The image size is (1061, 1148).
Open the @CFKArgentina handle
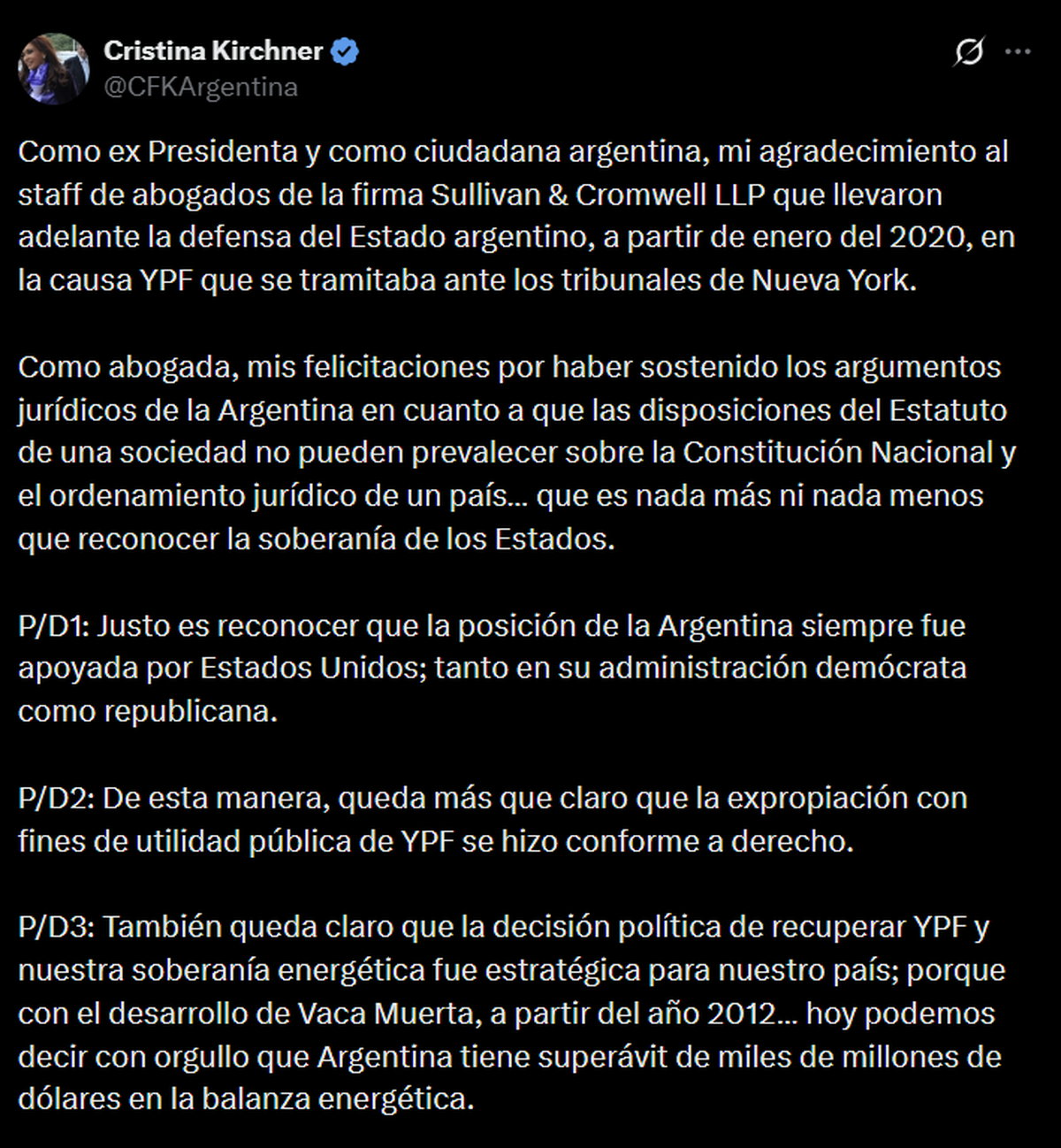coord(201,87)
